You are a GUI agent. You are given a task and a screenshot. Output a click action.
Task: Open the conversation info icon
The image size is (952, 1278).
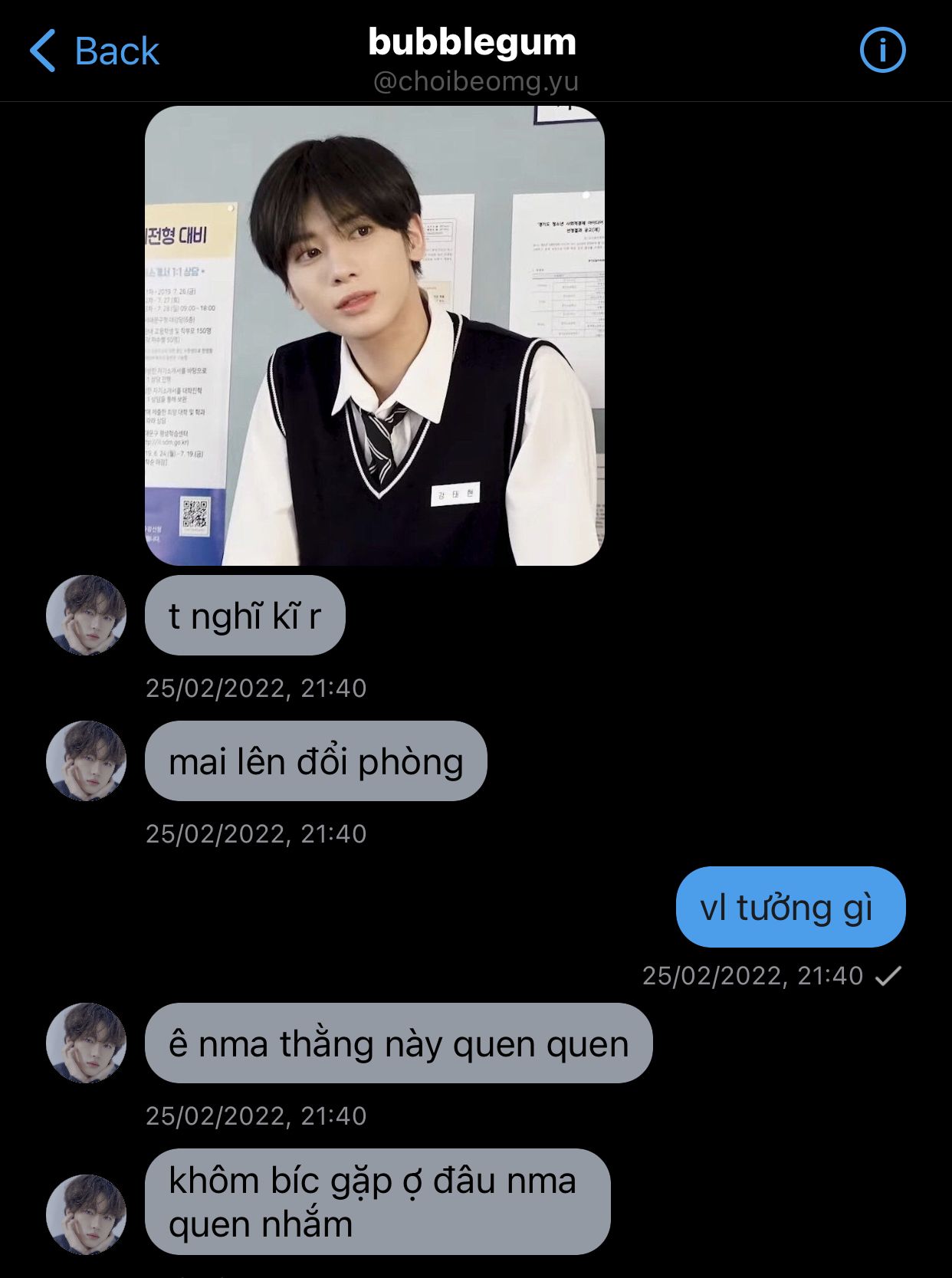882,51
